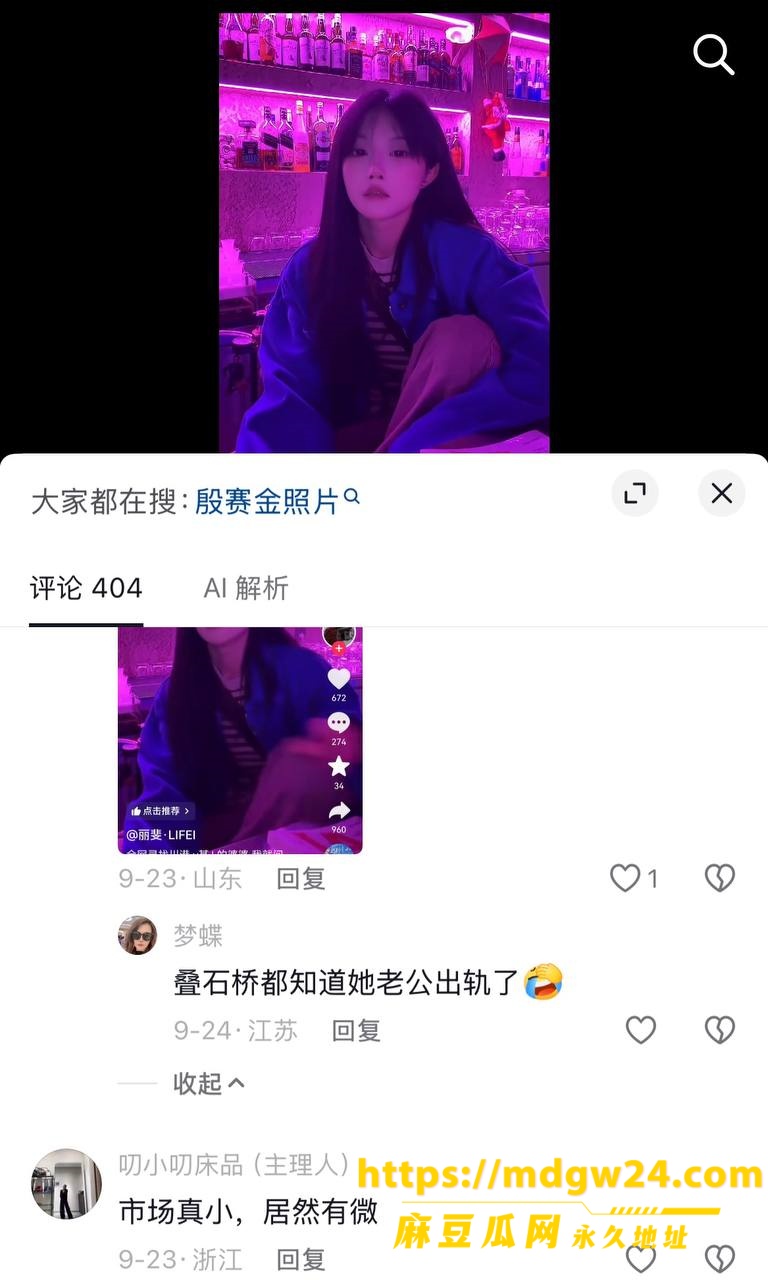This screenshot has width=768, height=1280.
Task: Dislike the 9-23 山东 comment
Action: pos(720,879)
